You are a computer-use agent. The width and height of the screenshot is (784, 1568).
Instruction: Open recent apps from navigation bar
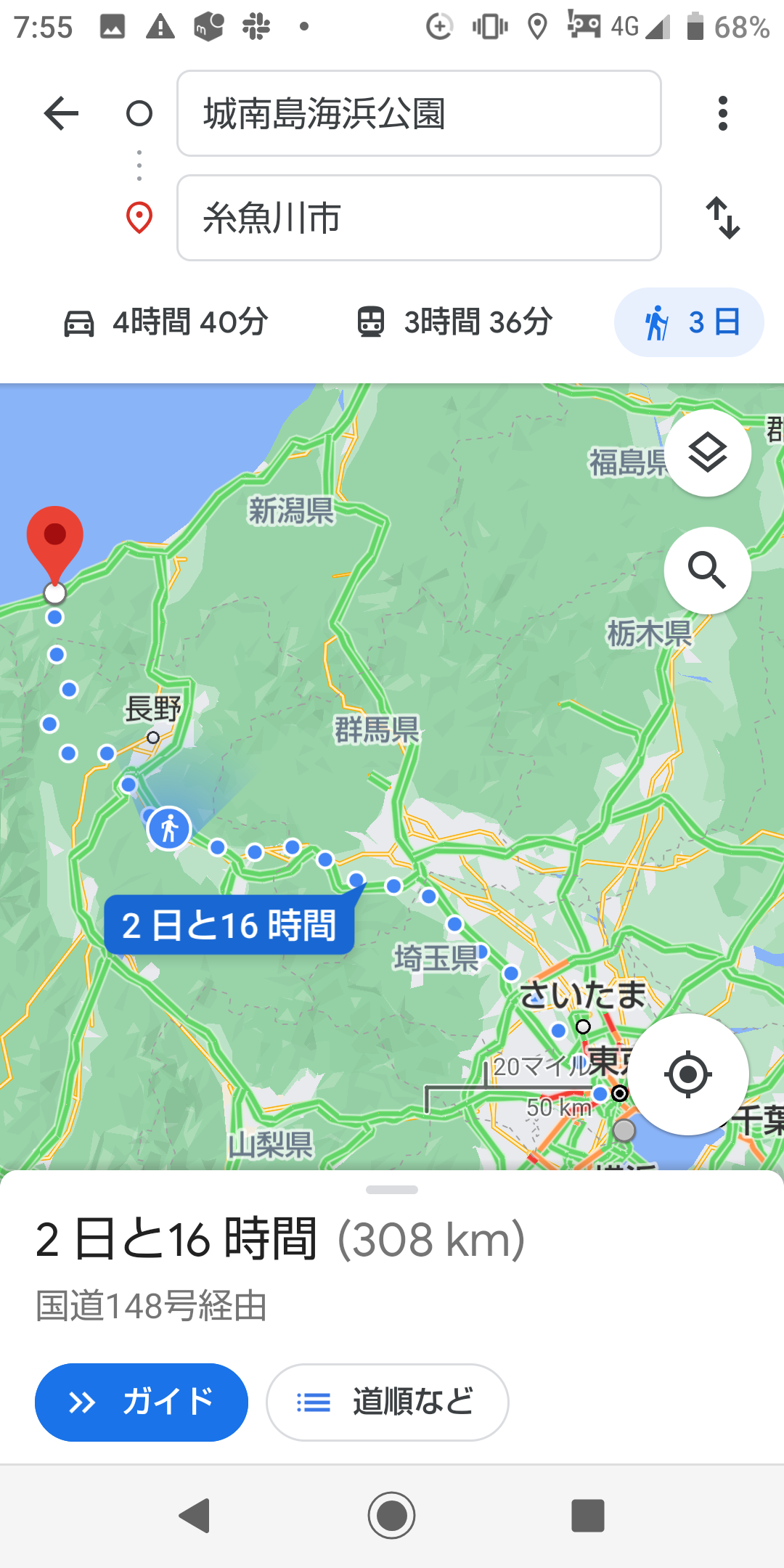588,1516
